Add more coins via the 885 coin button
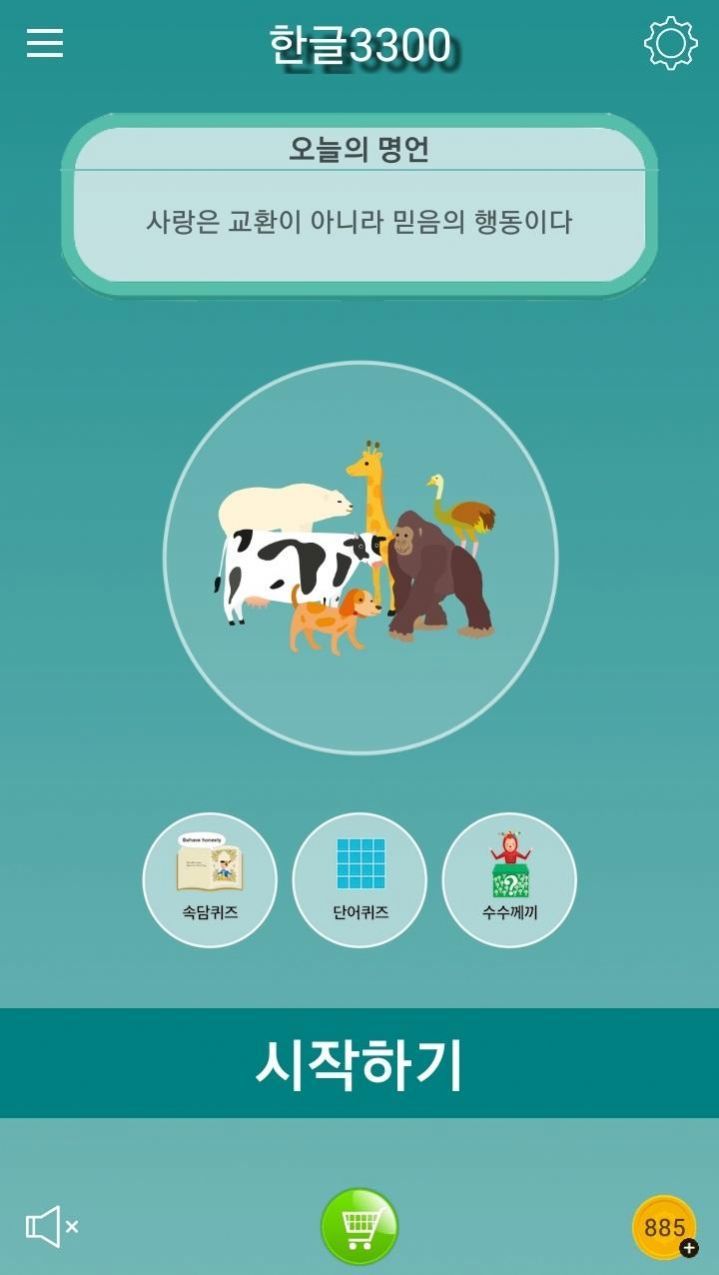 pos(665,1228)
